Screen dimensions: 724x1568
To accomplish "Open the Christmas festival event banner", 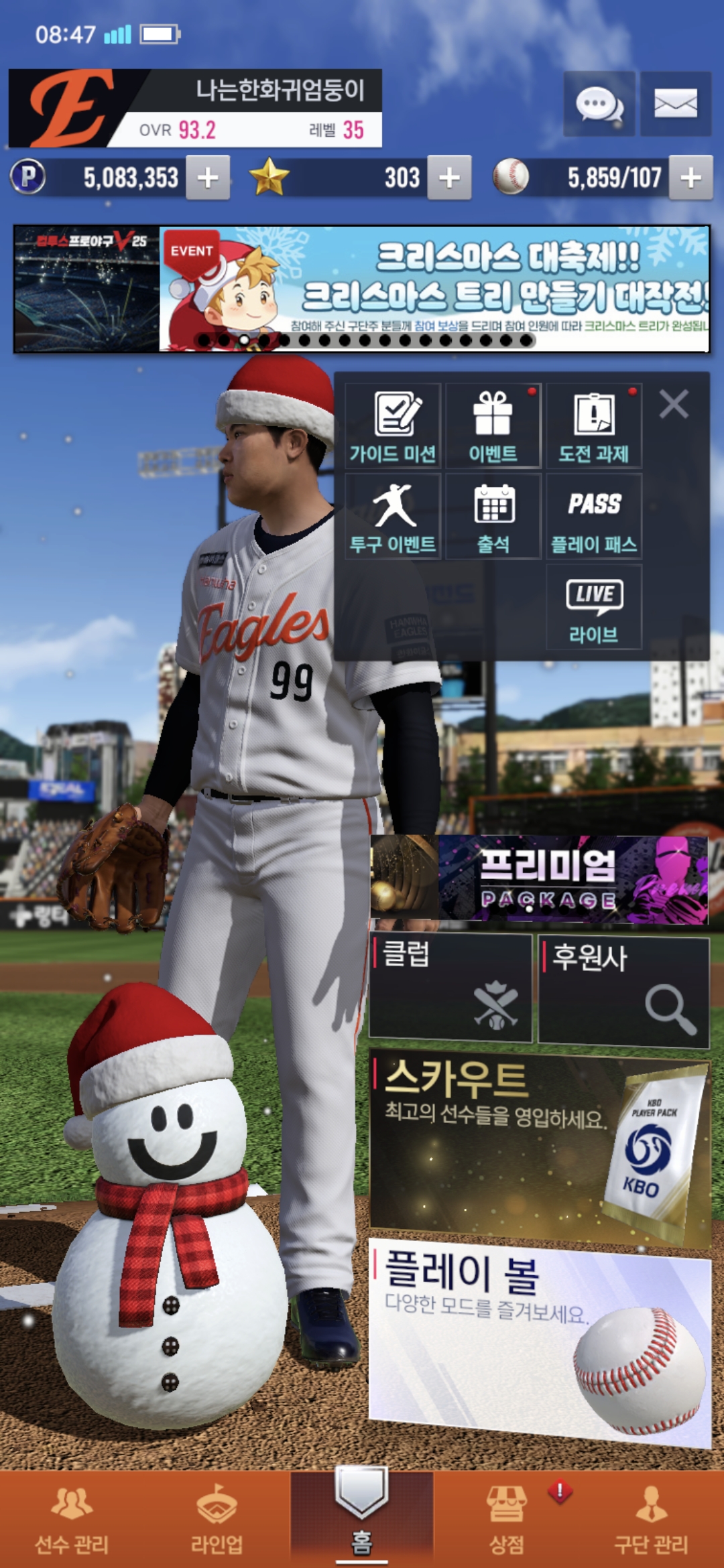I will pos(433,288).
